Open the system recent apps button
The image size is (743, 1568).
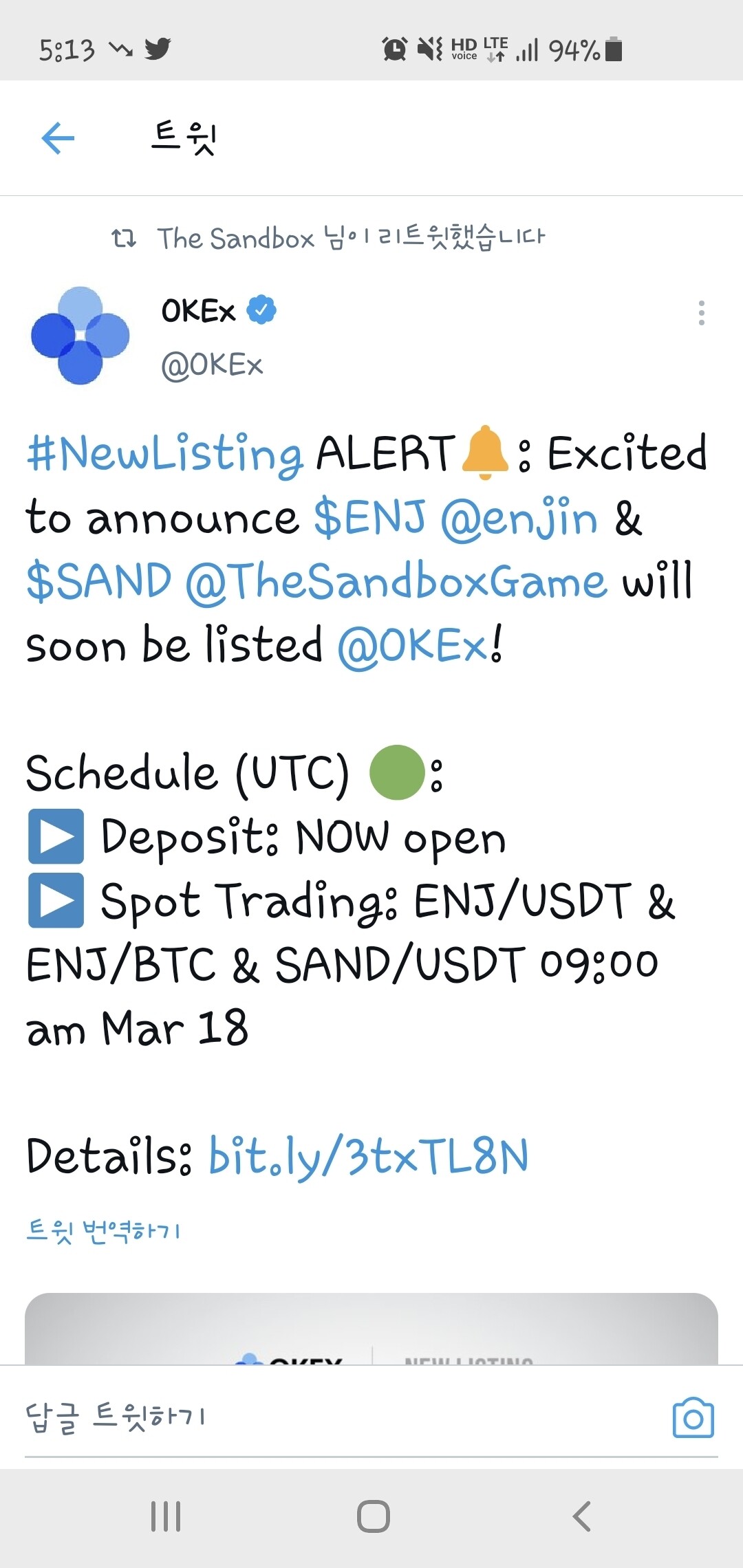pyautogui.click(x=166, y=1516)
